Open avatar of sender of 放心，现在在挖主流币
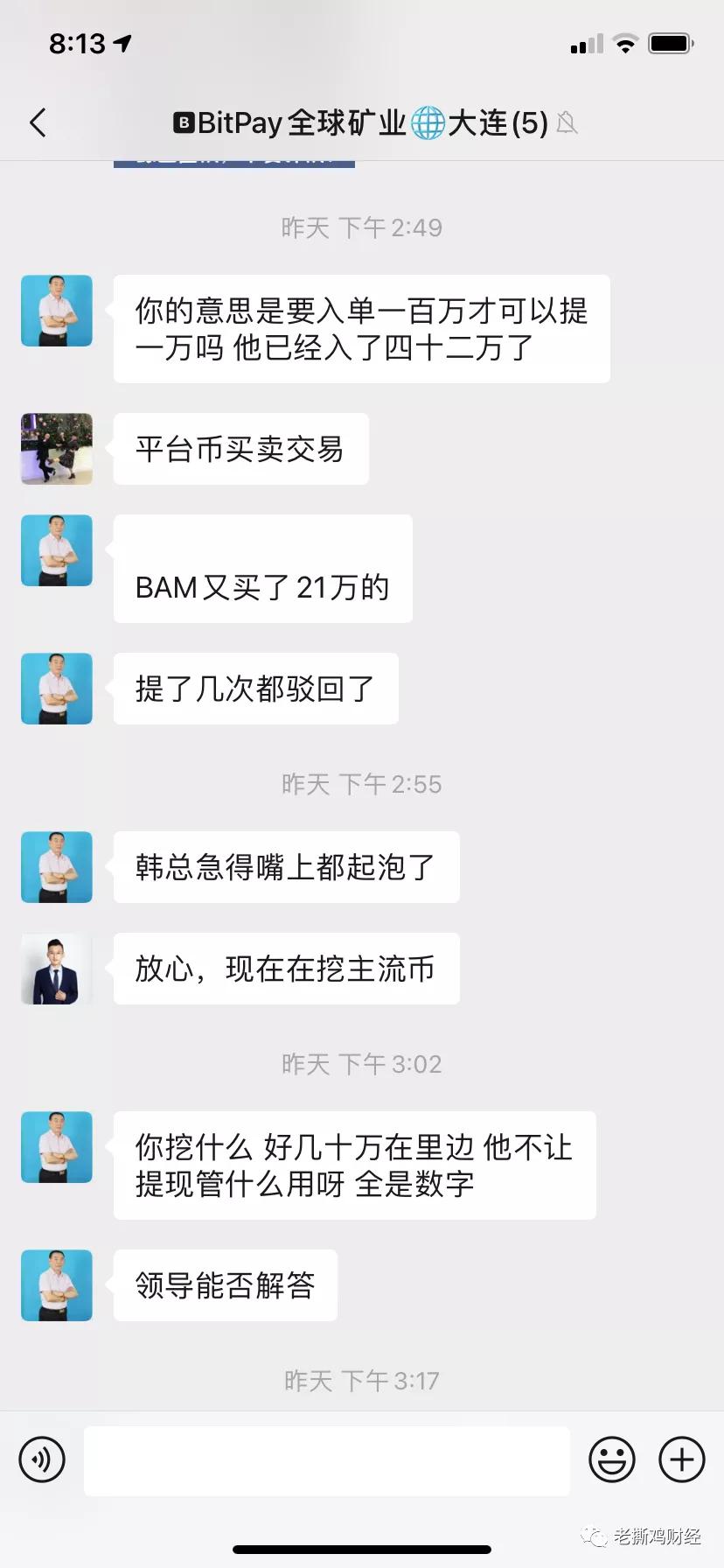724x1568 pixels. click(x=57, y=969)
